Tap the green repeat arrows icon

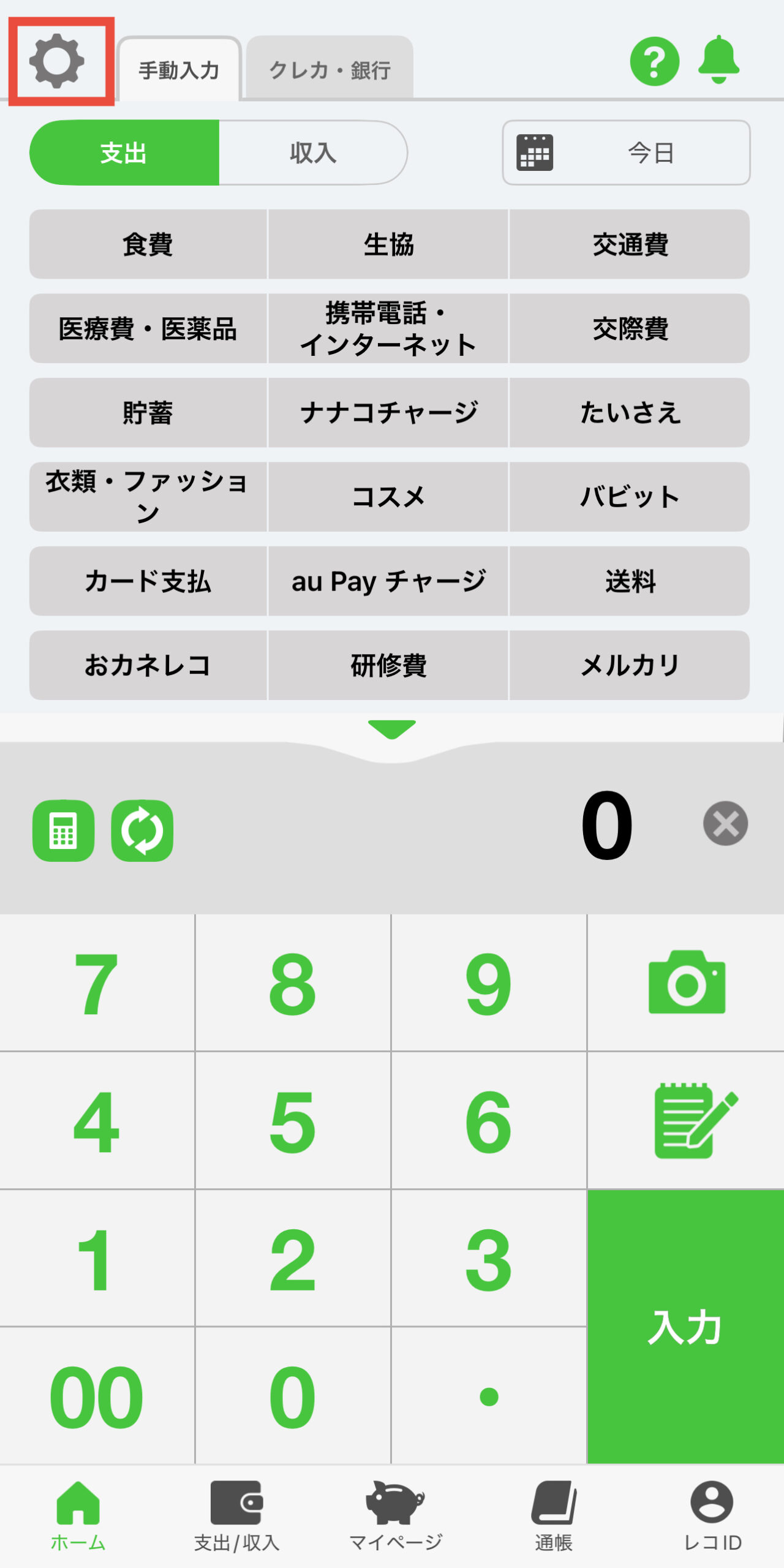tap(142, 831)
